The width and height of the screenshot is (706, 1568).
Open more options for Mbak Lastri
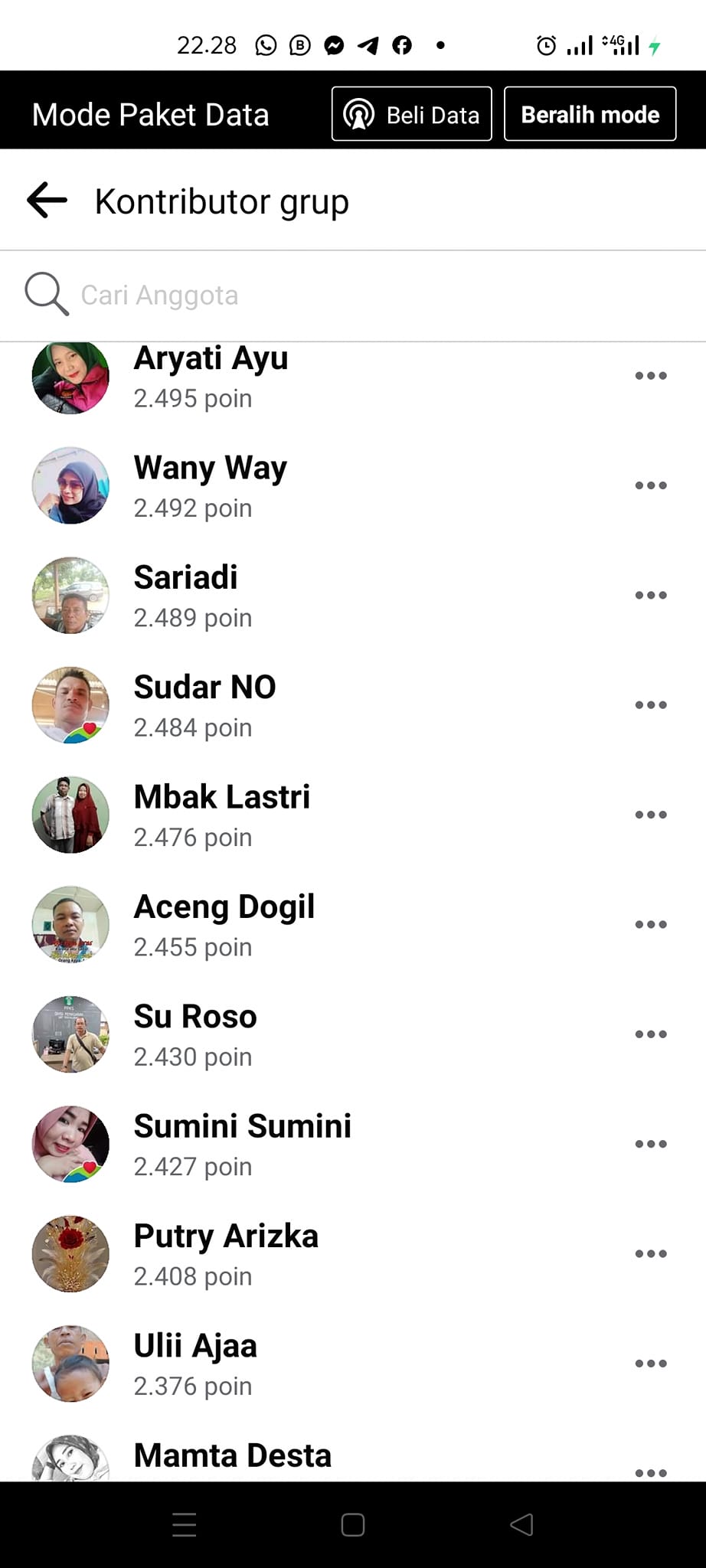coord(651,815)
